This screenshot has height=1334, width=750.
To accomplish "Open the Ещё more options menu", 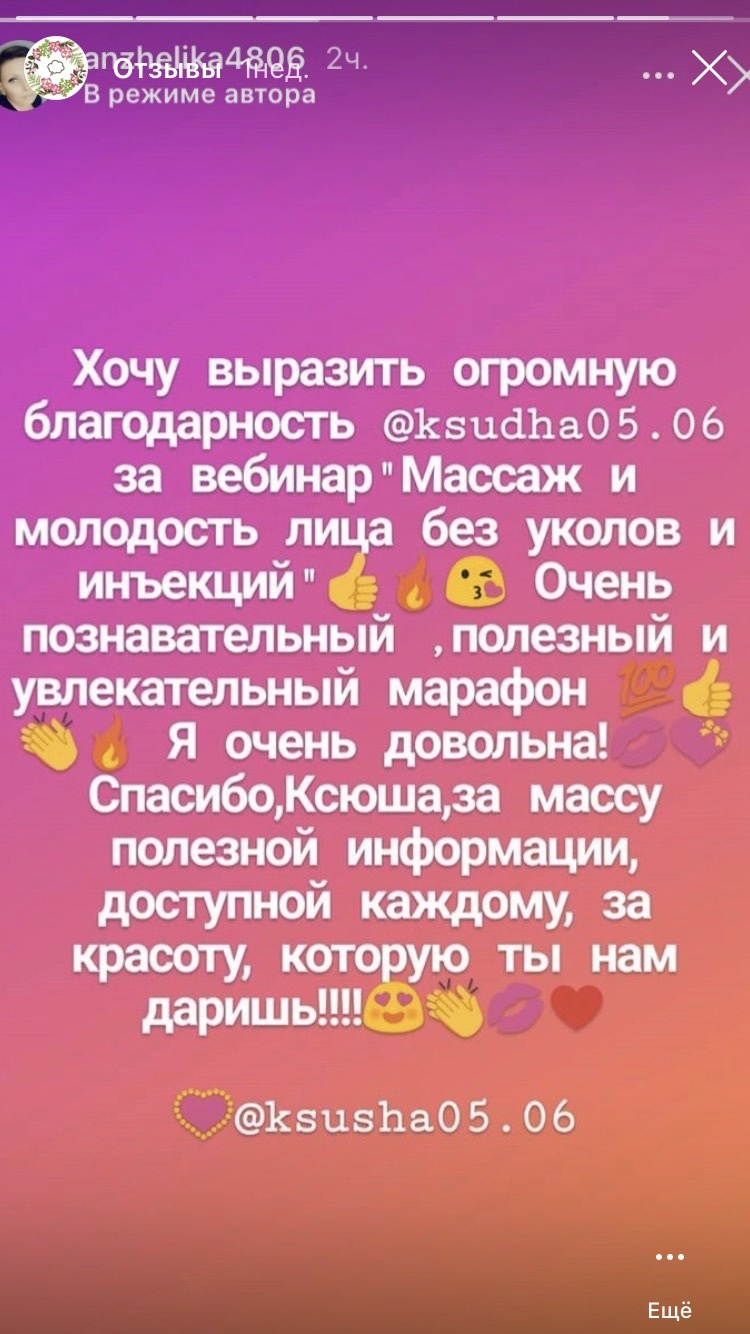I will (670, 1280).
